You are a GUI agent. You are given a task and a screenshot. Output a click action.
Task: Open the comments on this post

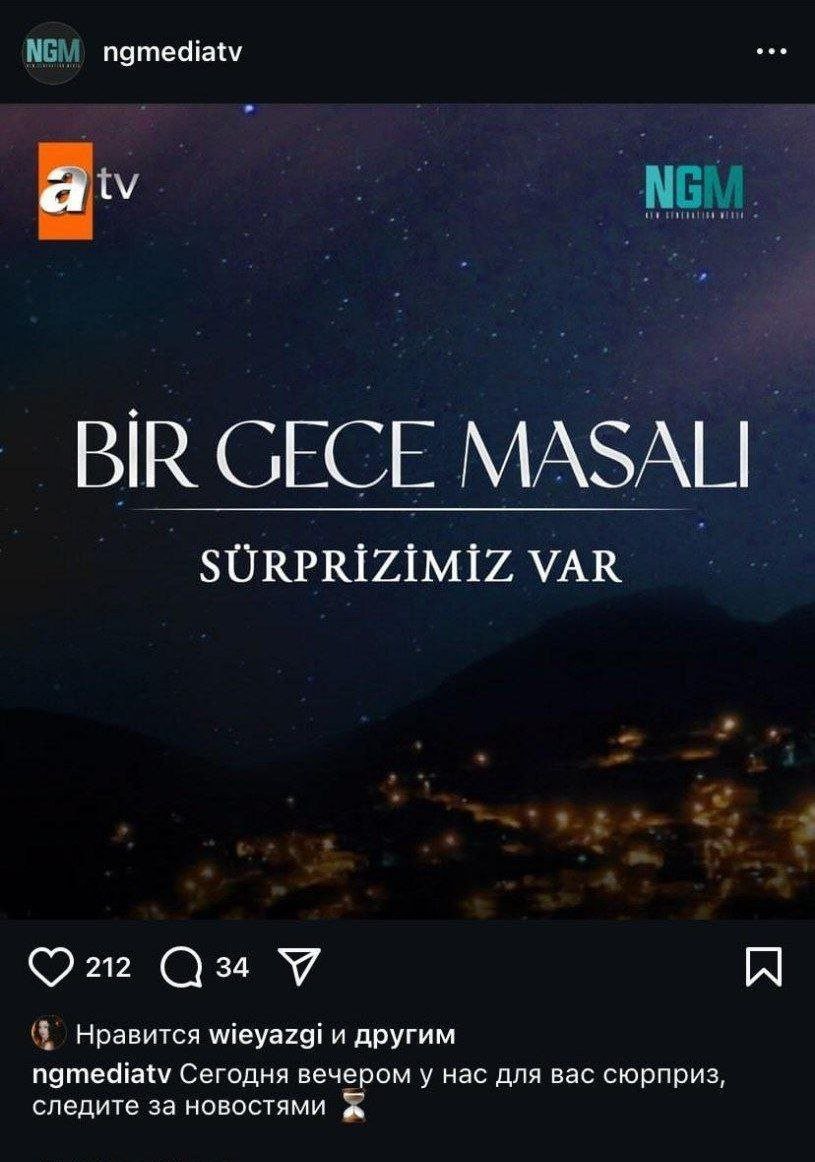(x=181, y=967)
